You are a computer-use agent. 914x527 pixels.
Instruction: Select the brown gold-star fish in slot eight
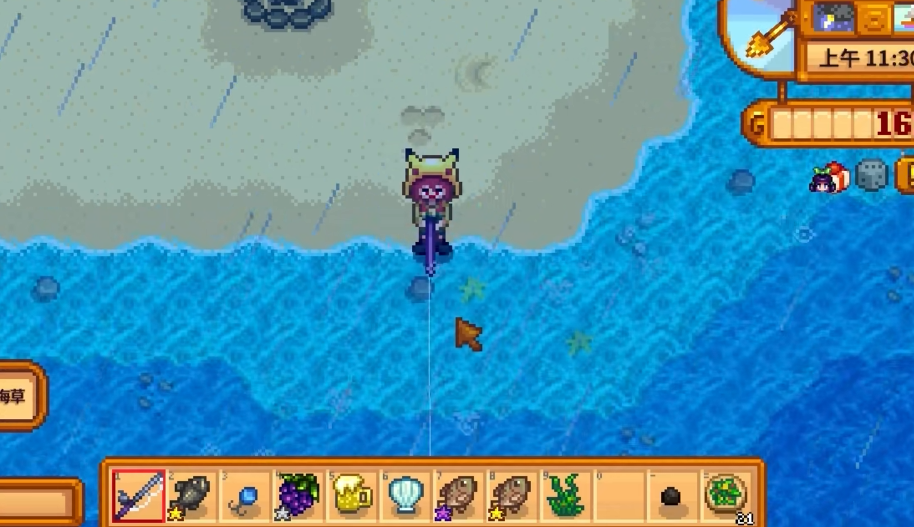pos(512,495)
